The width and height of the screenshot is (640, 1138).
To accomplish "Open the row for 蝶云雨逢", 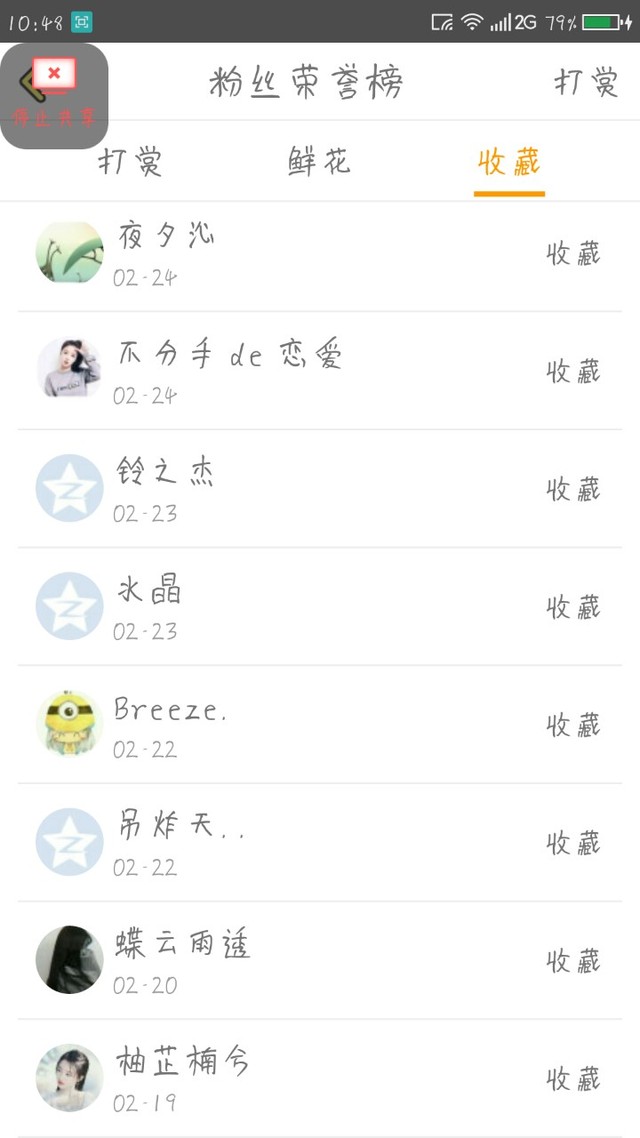I will [x=320, y=961].
